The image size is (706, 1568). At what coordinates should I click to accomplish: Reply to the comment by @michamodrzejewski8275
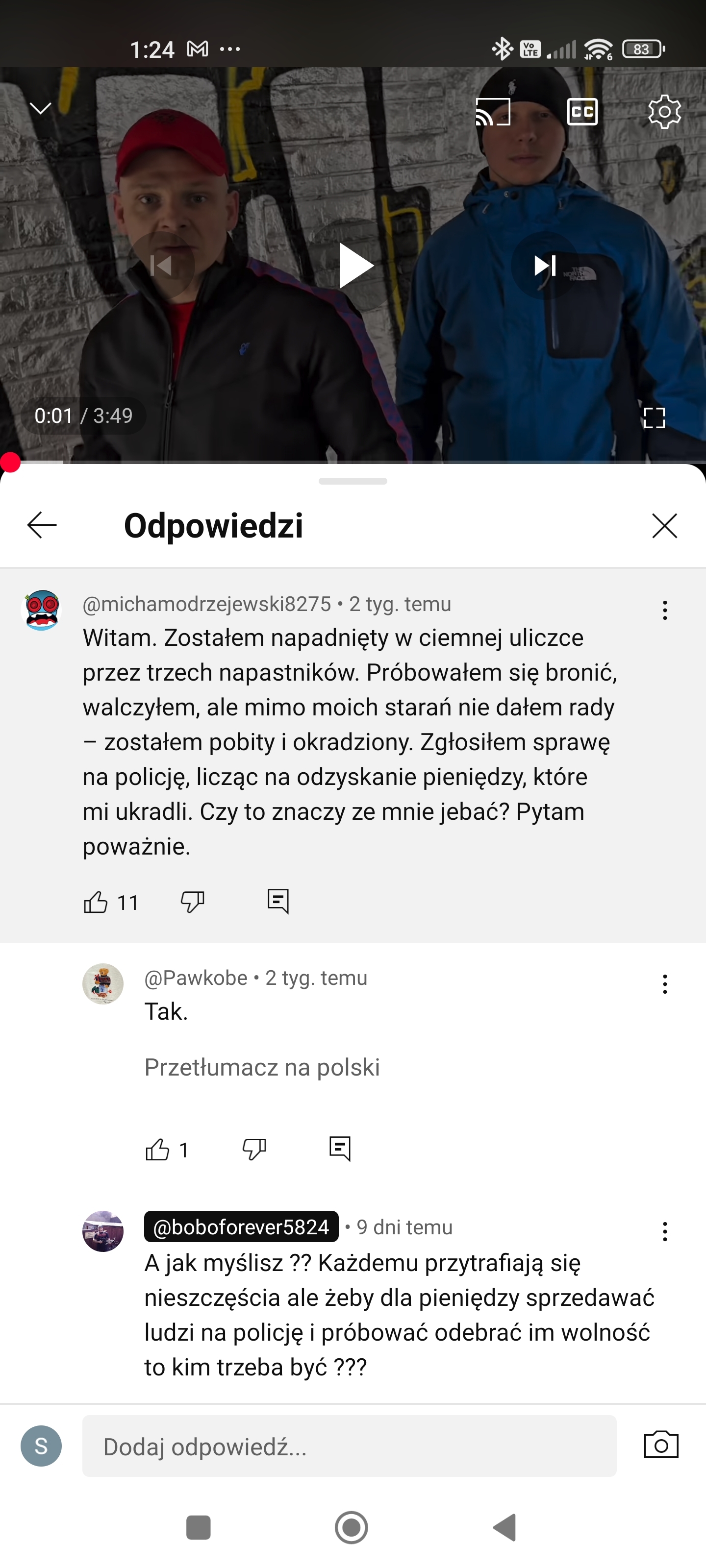point(278,902)
